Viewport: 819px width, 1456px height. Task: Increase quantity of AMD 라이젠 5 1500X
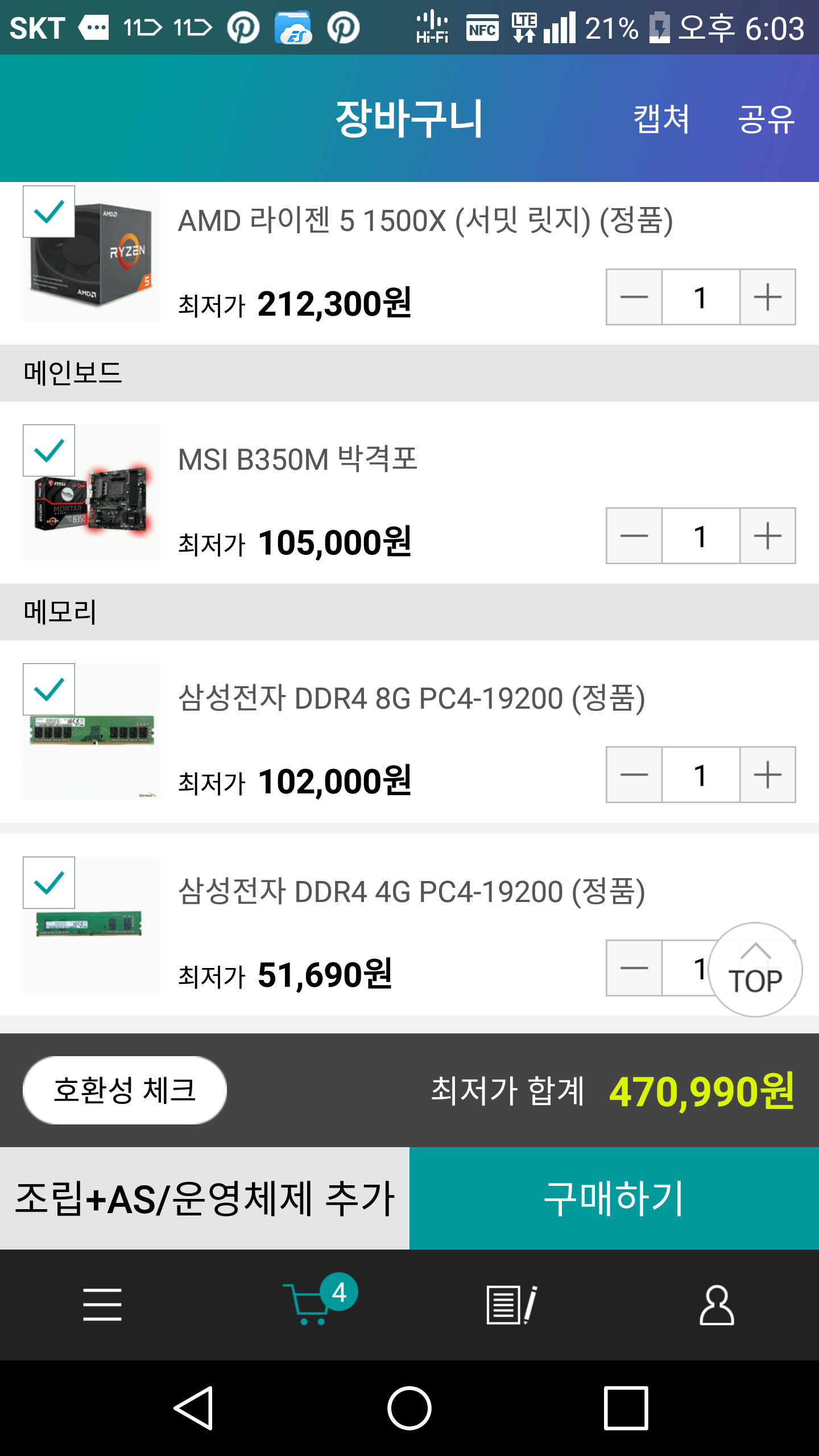pyautogui.click(x=768, y=297)
